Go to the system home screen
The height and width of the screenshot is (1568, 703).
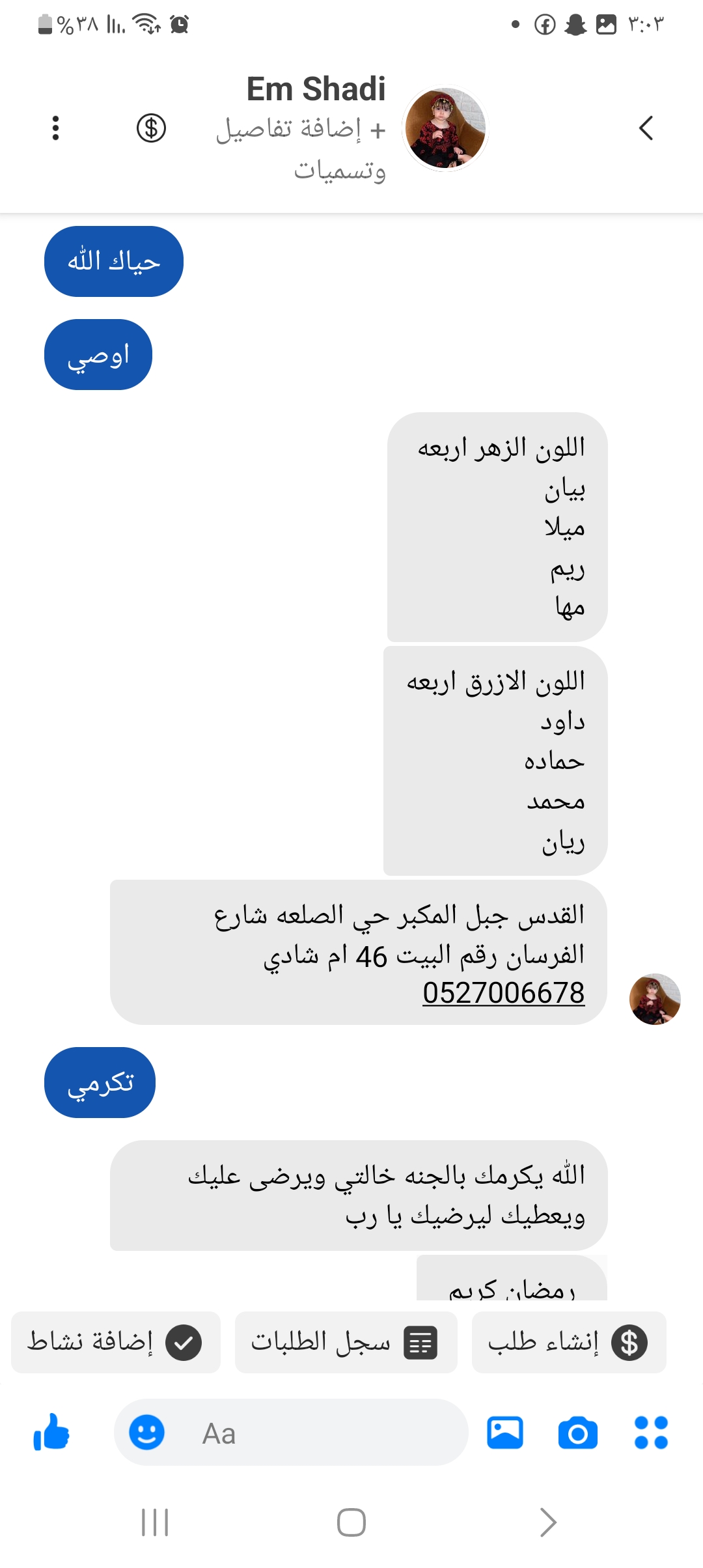coord(351,1522)
